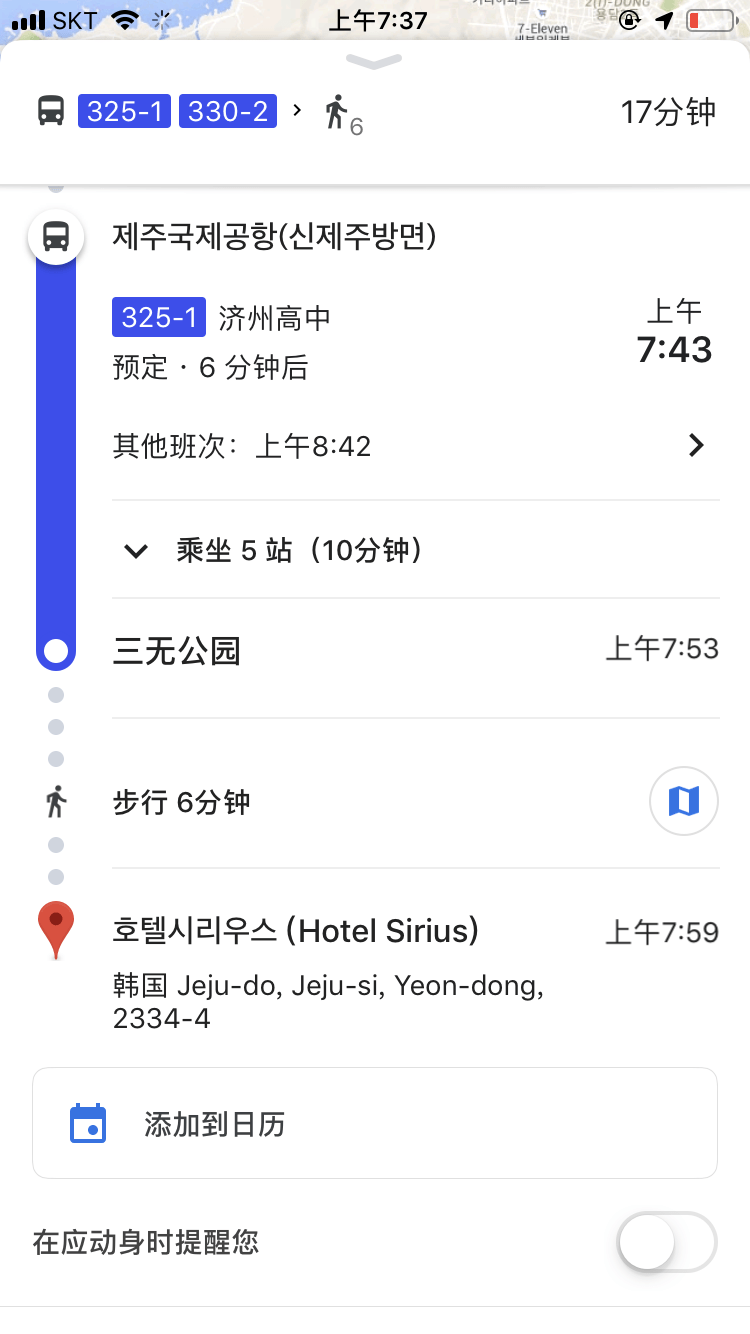This screenshot has height=1334, width=750.
Task: Open the 제주국제공항(신제주방면) bus stop
Action: pyautogui.click(x=275, y=237)
